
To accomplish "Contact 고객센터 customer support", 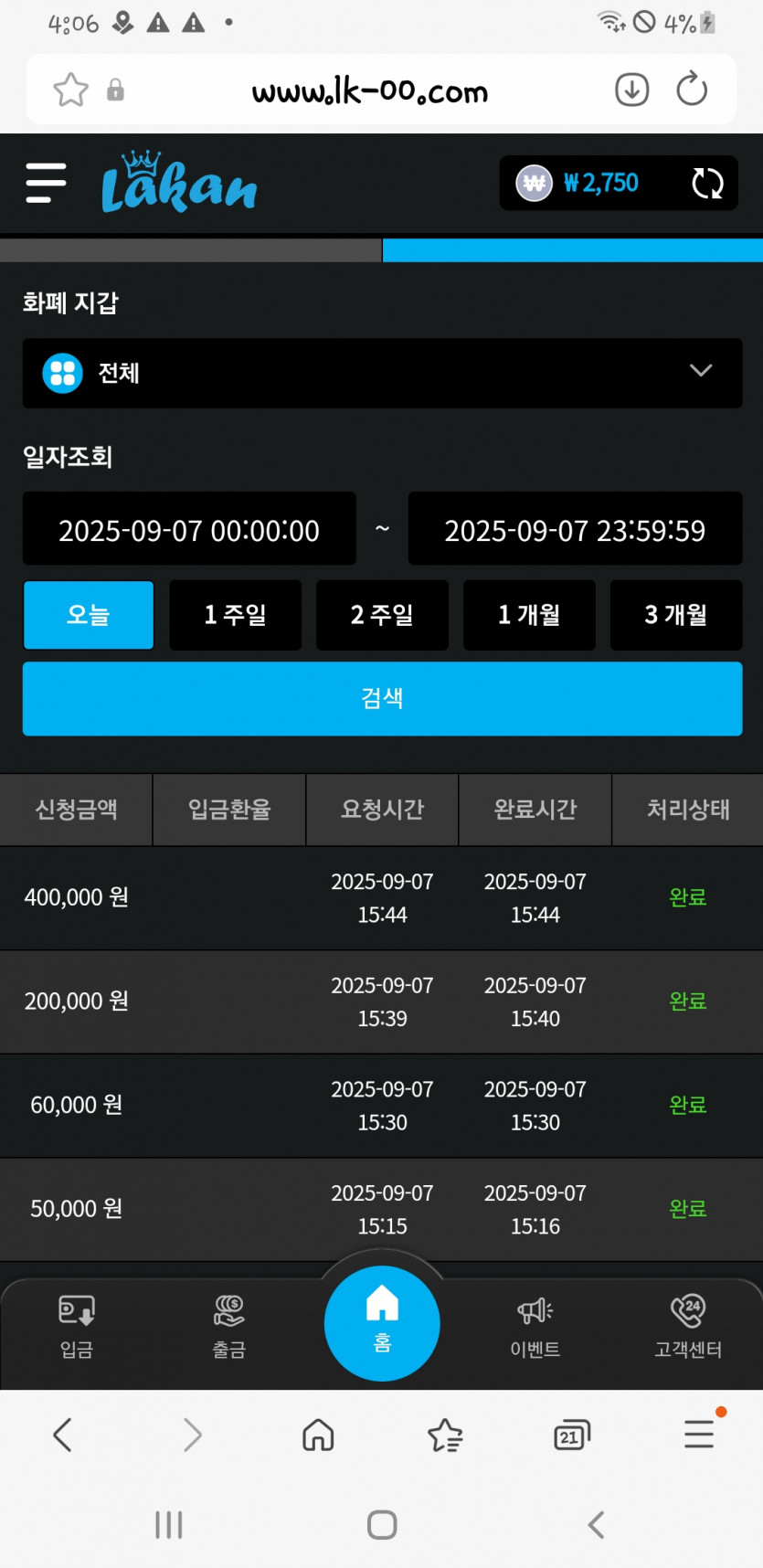I will point(688,1327).
